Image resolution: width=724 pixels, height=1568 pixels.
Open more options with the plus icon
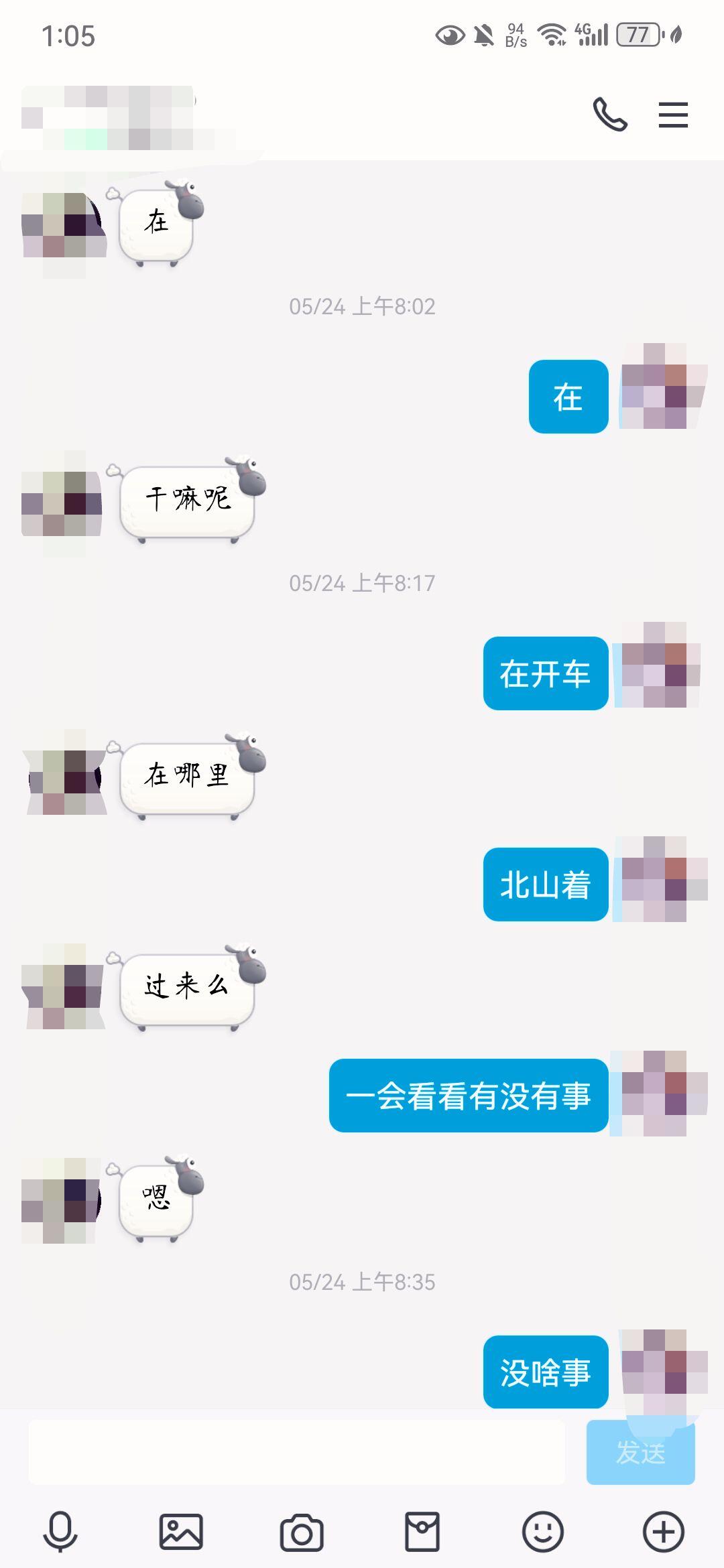(x=664, y=1532)
